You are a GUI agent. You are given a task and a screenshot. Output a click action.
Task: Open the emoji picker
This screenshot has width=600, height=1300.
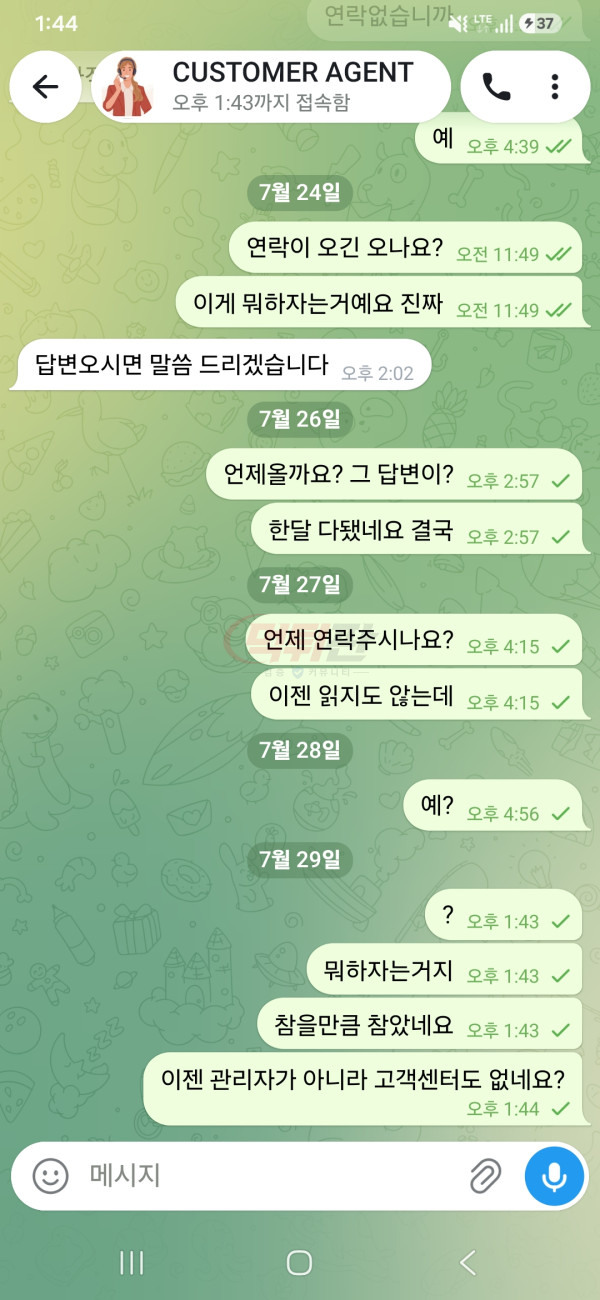pos(50,1175)
